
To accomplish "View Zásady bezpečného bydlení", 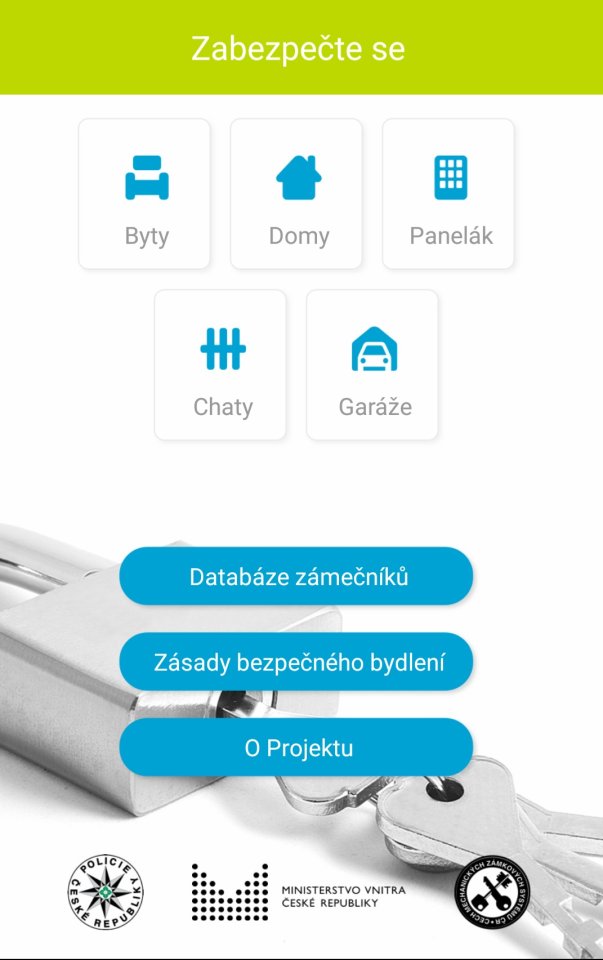I will point(296,662).
